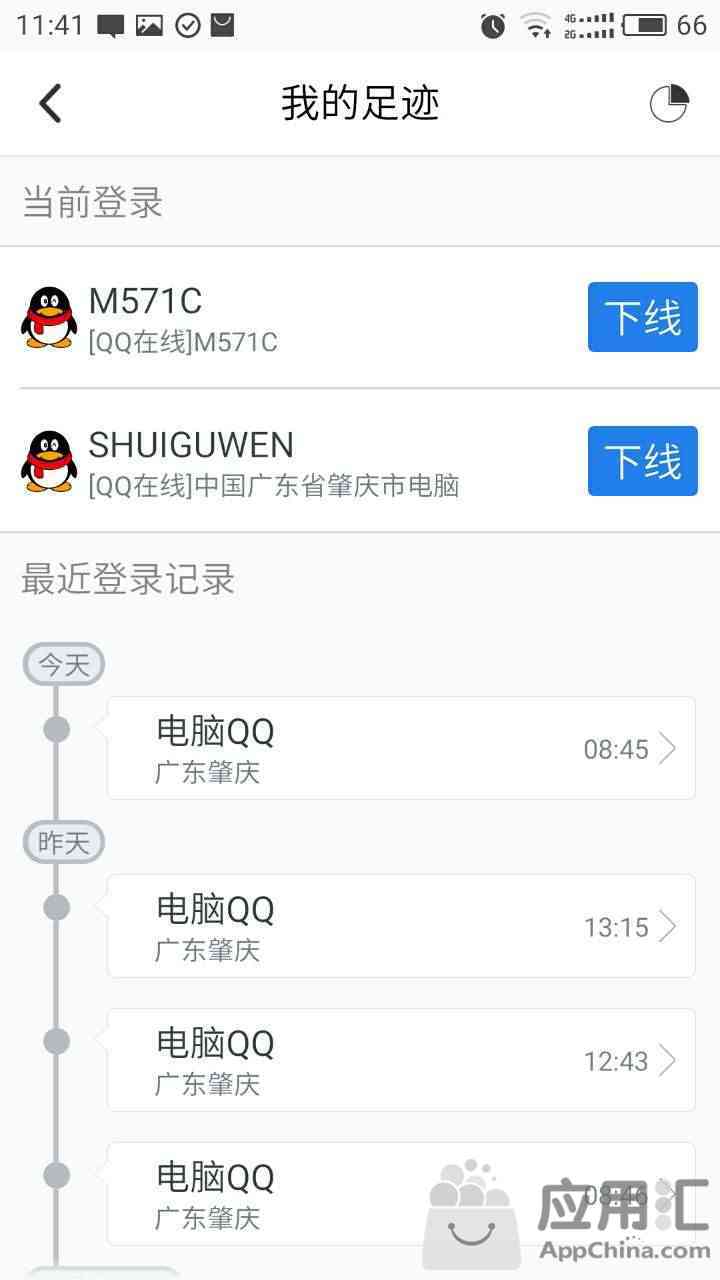The width and height of the screenshot is (720, 1280).
Task: Tap 下线 to log out device M571C
Action: click(642, 317)
